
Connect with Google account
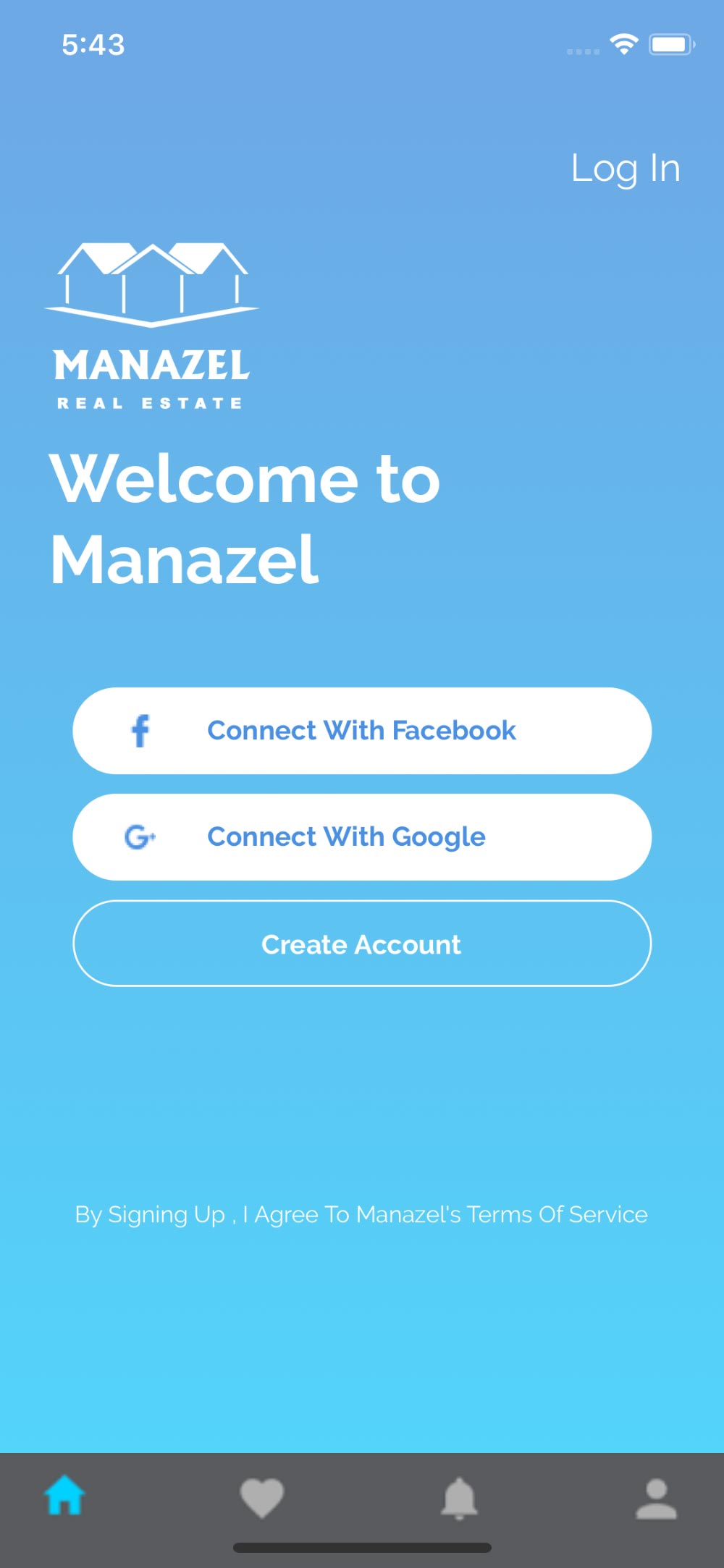[362, 837]
